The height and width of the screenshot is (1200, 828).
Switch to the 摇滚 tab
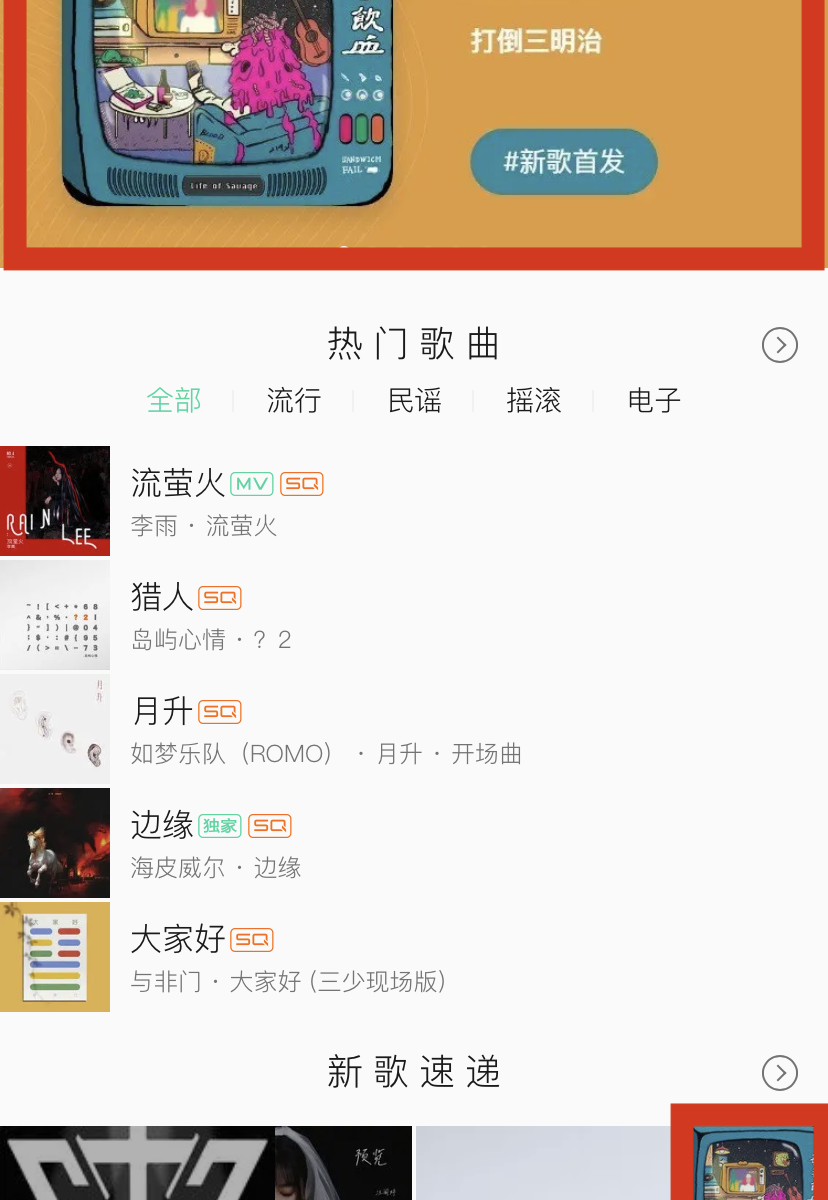coord(534,401)
